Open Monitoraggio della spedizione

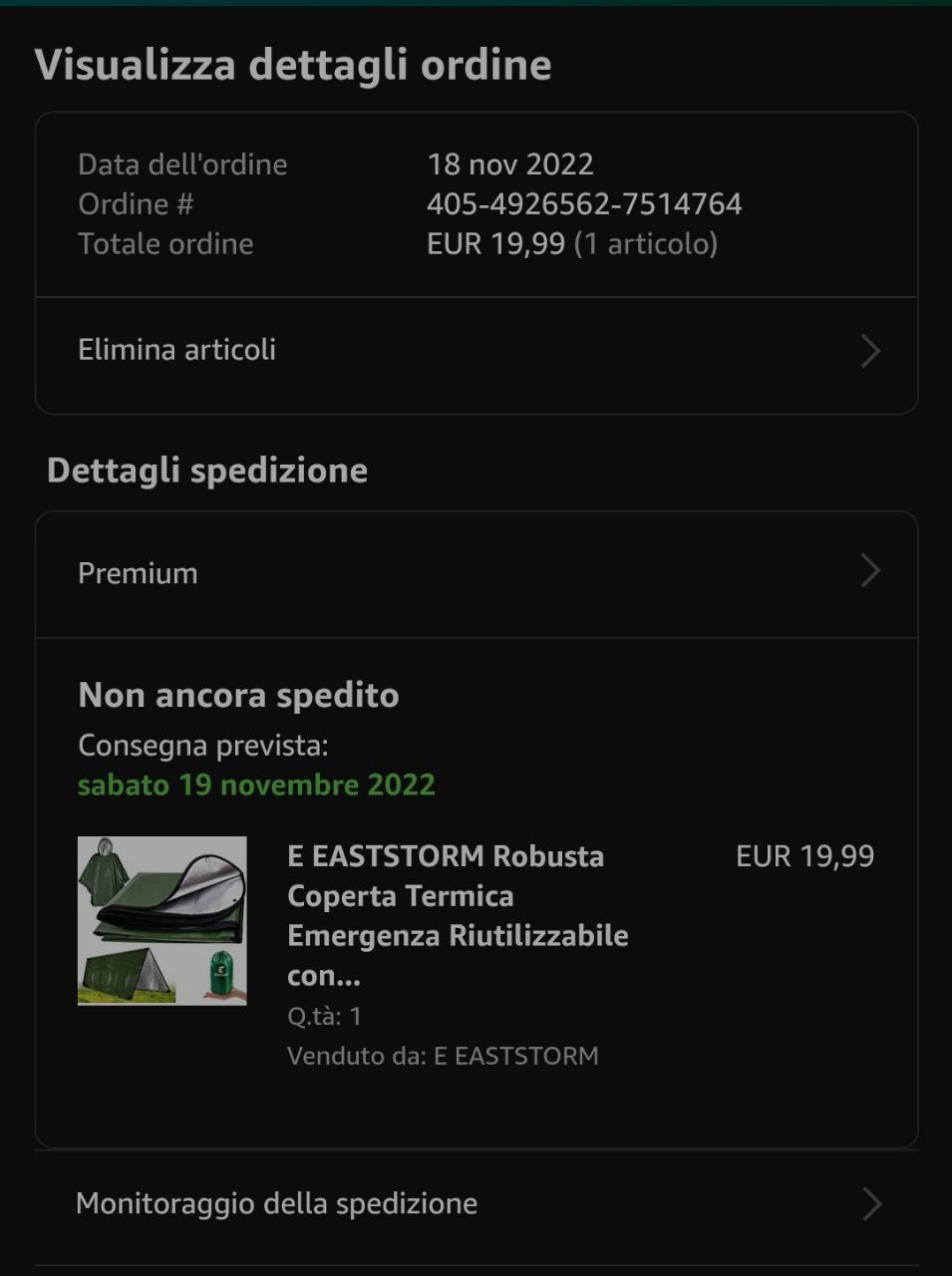point(476,1203)
